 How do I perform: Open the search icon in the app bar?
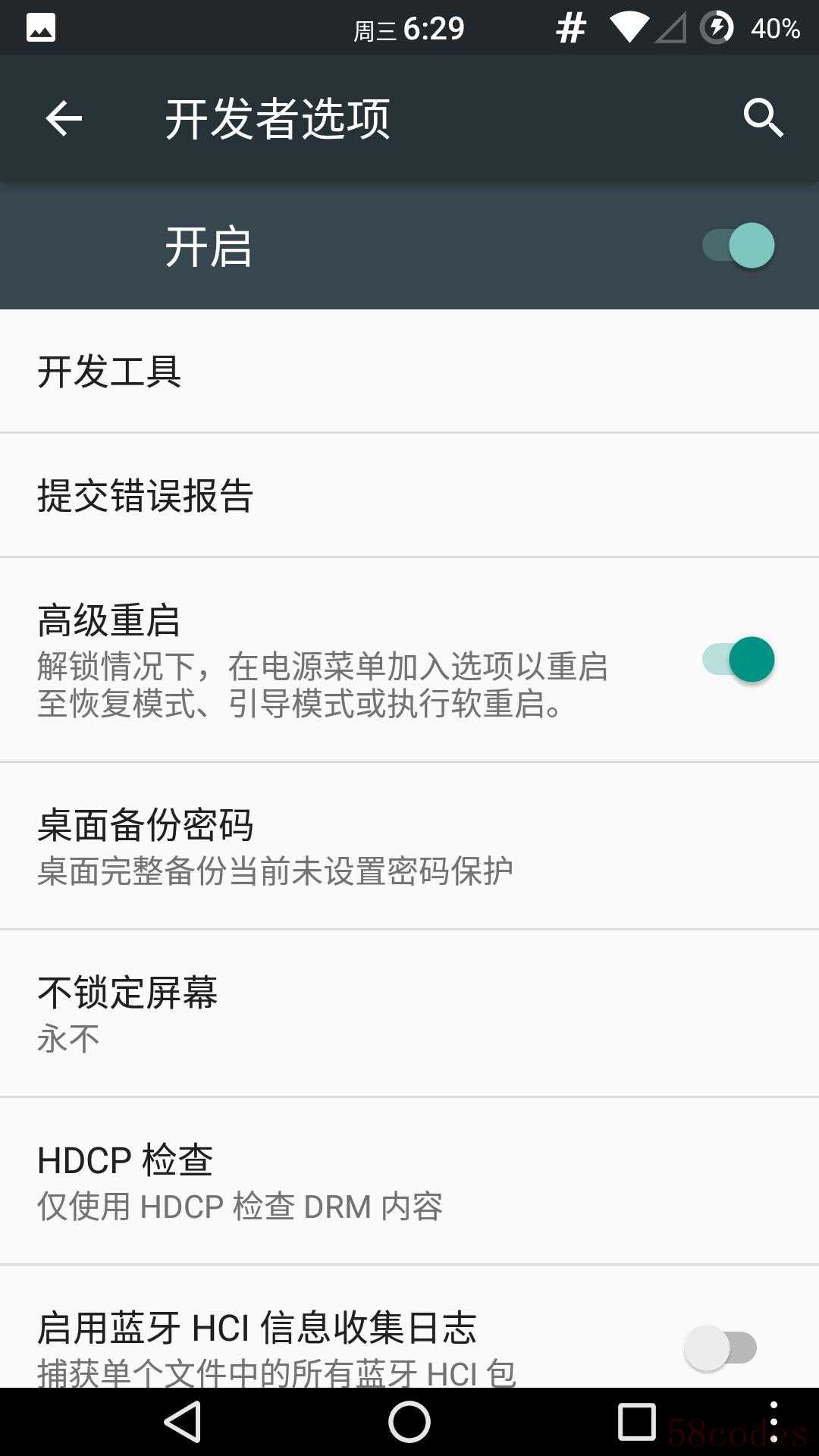[x=762, y=118]
